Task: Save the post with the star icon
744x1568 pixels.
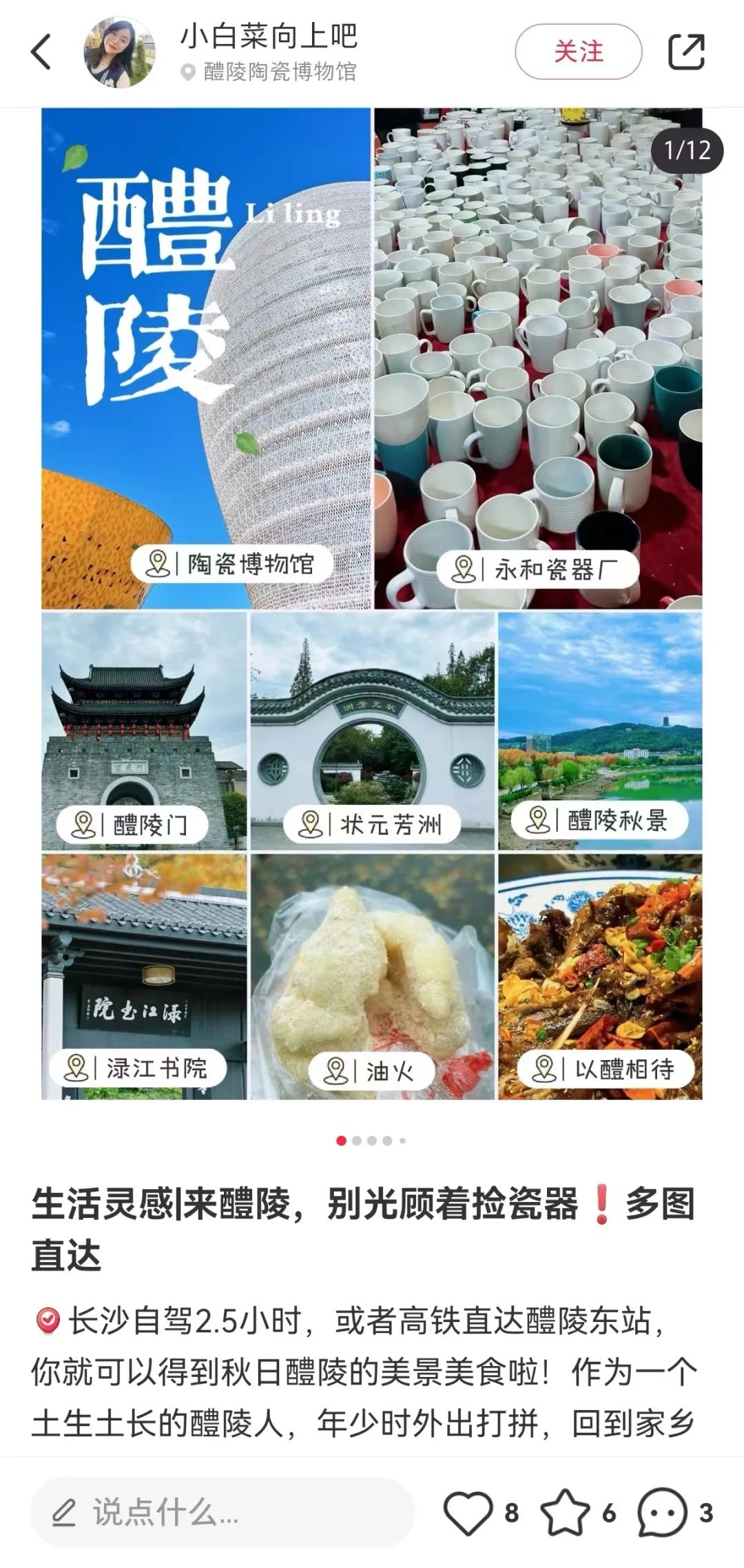Action: 565,1513
